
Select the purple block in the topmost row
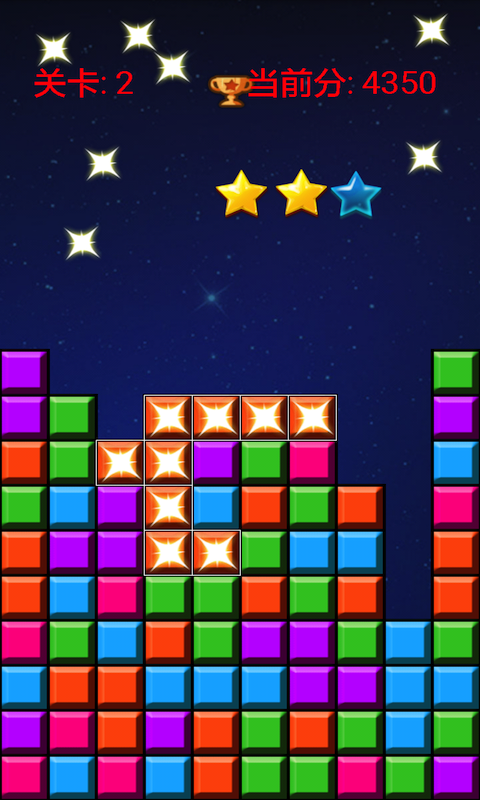pos(24,372)
